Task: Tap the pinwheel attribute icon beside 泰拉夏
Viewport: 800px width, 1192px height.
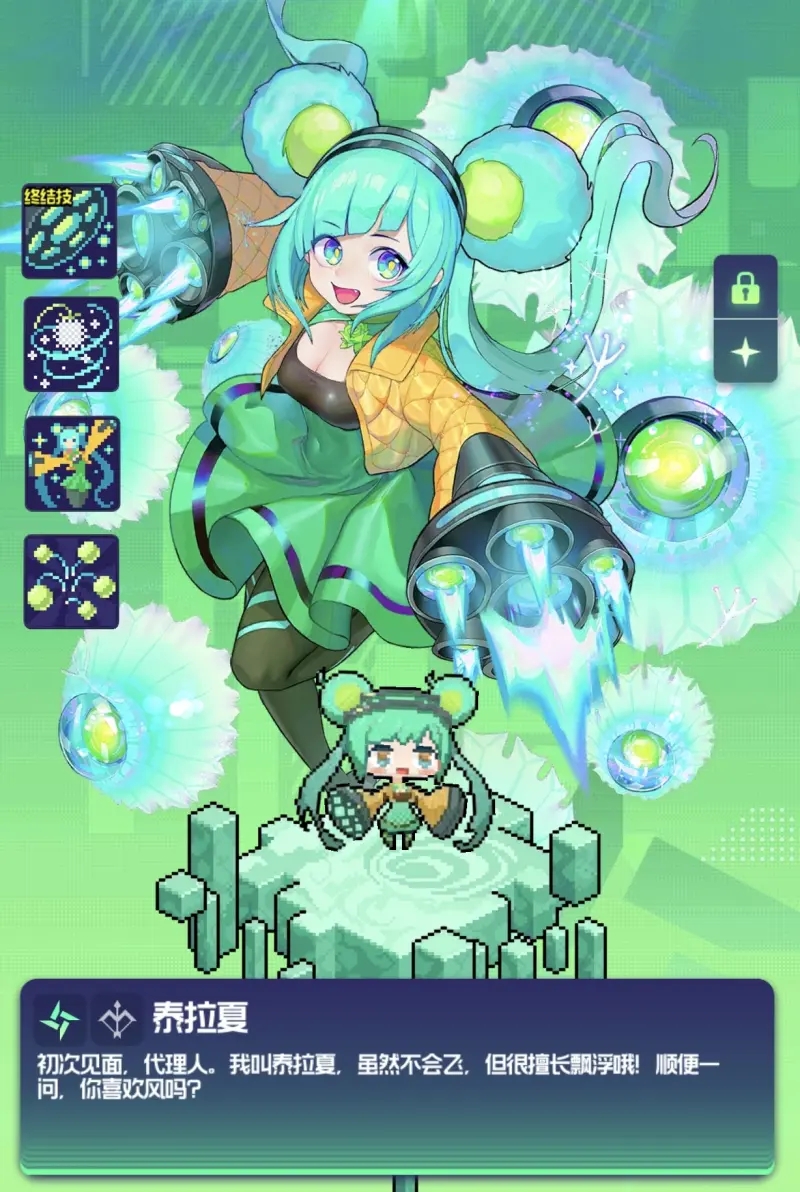Action: click(x=59, y=1019)
